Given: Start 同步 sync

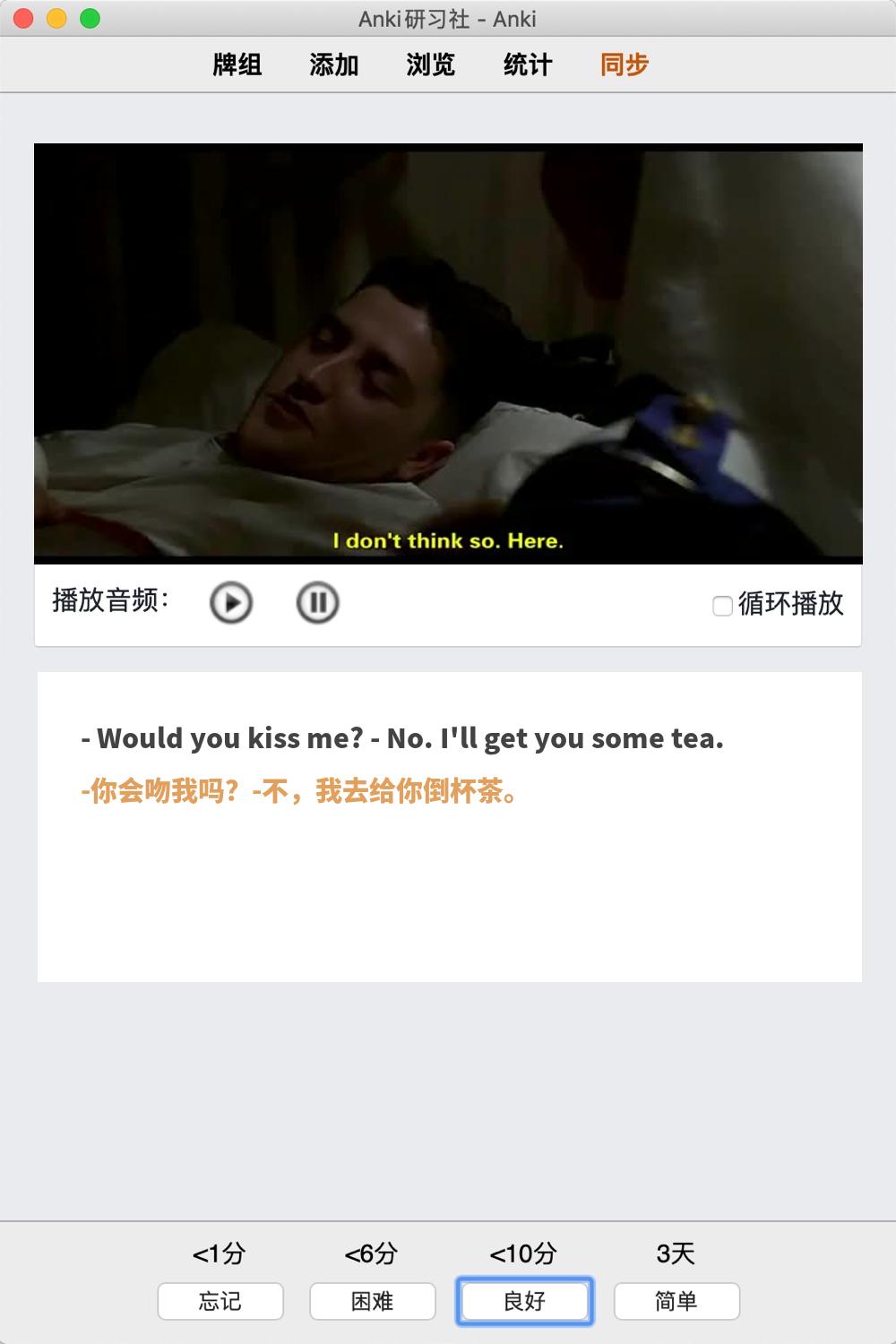Looking at the screenshot, I should [x=625, y=65].
